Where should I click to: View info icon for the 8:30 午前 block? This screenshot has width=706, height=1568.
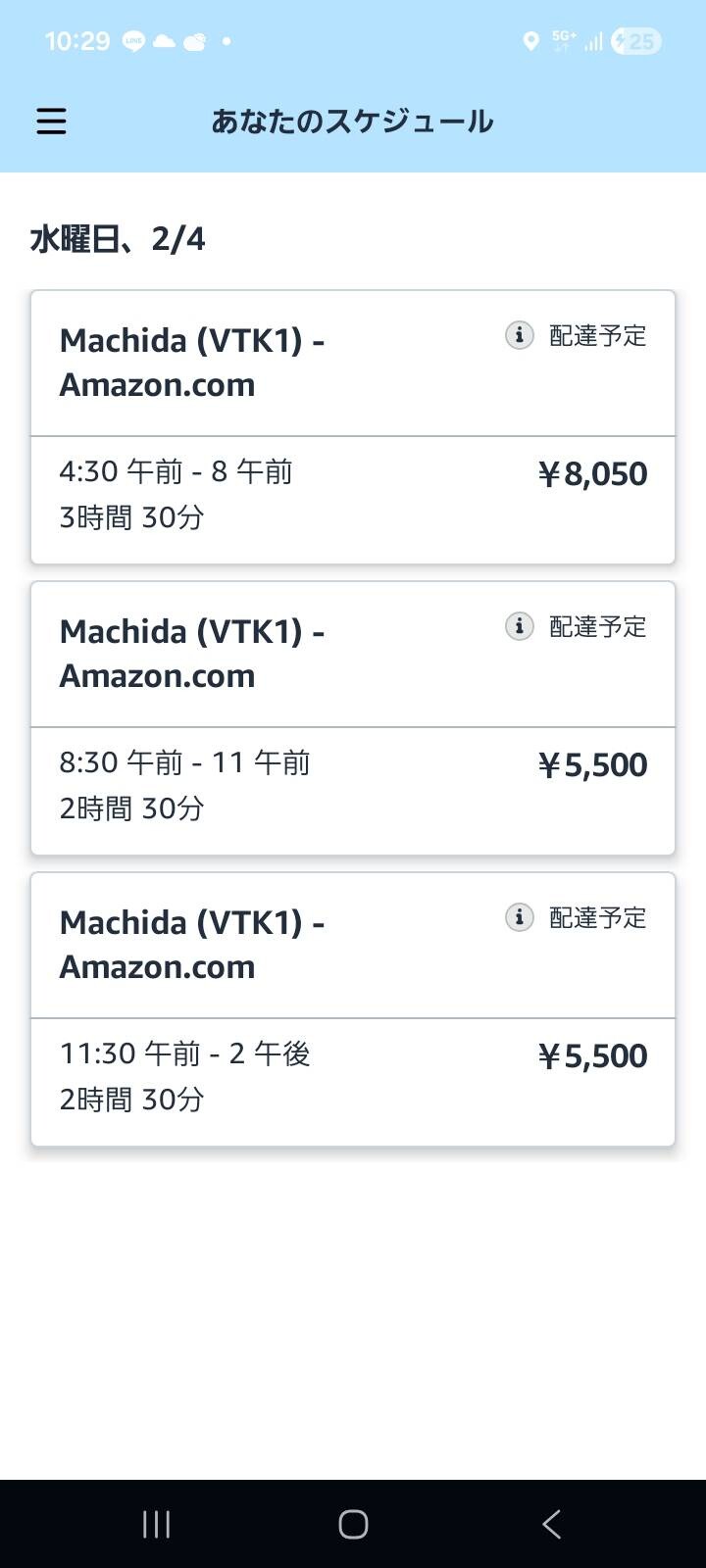[519, 626]
